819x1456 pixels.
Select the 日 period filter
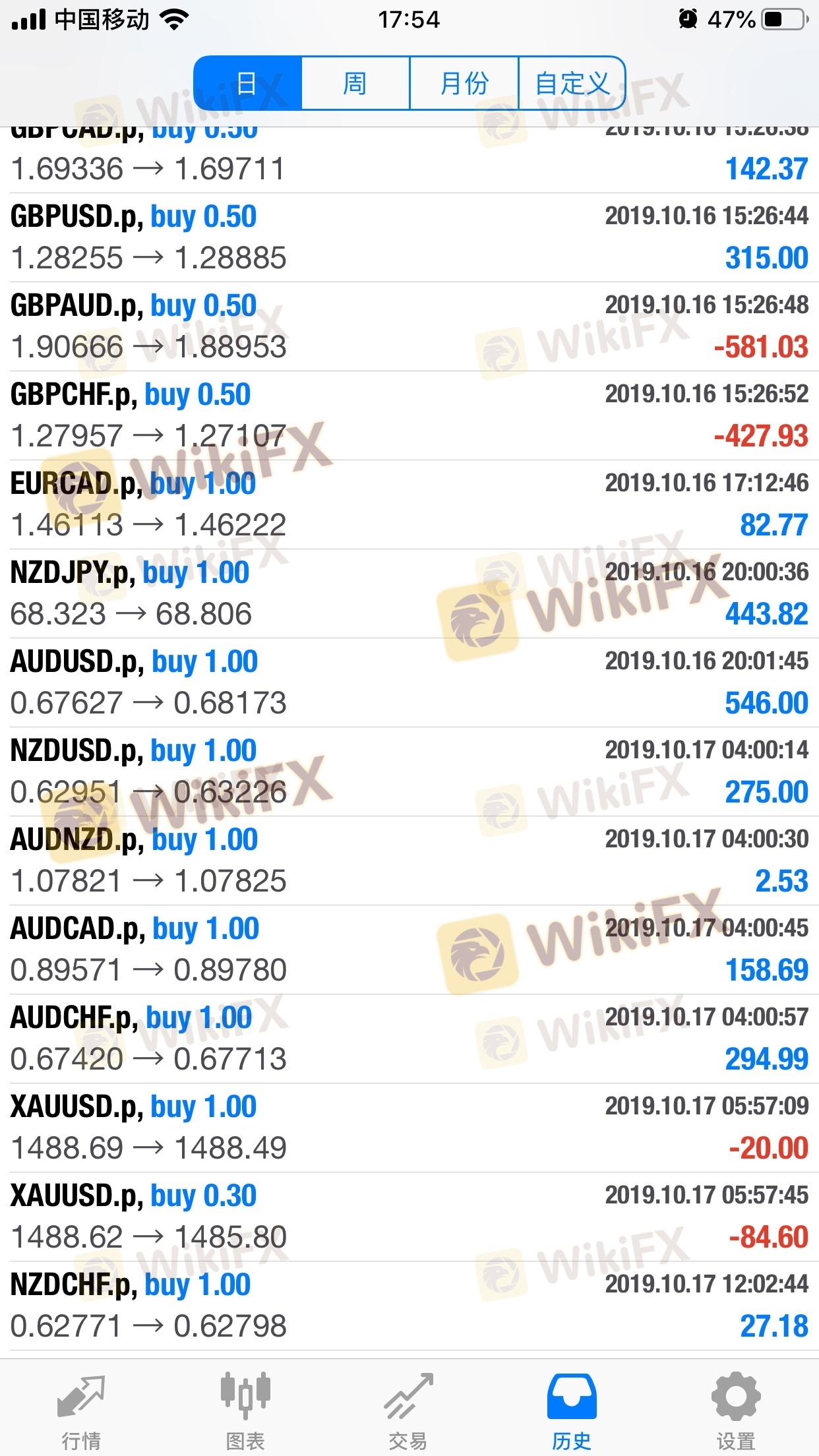pos(248,84)
